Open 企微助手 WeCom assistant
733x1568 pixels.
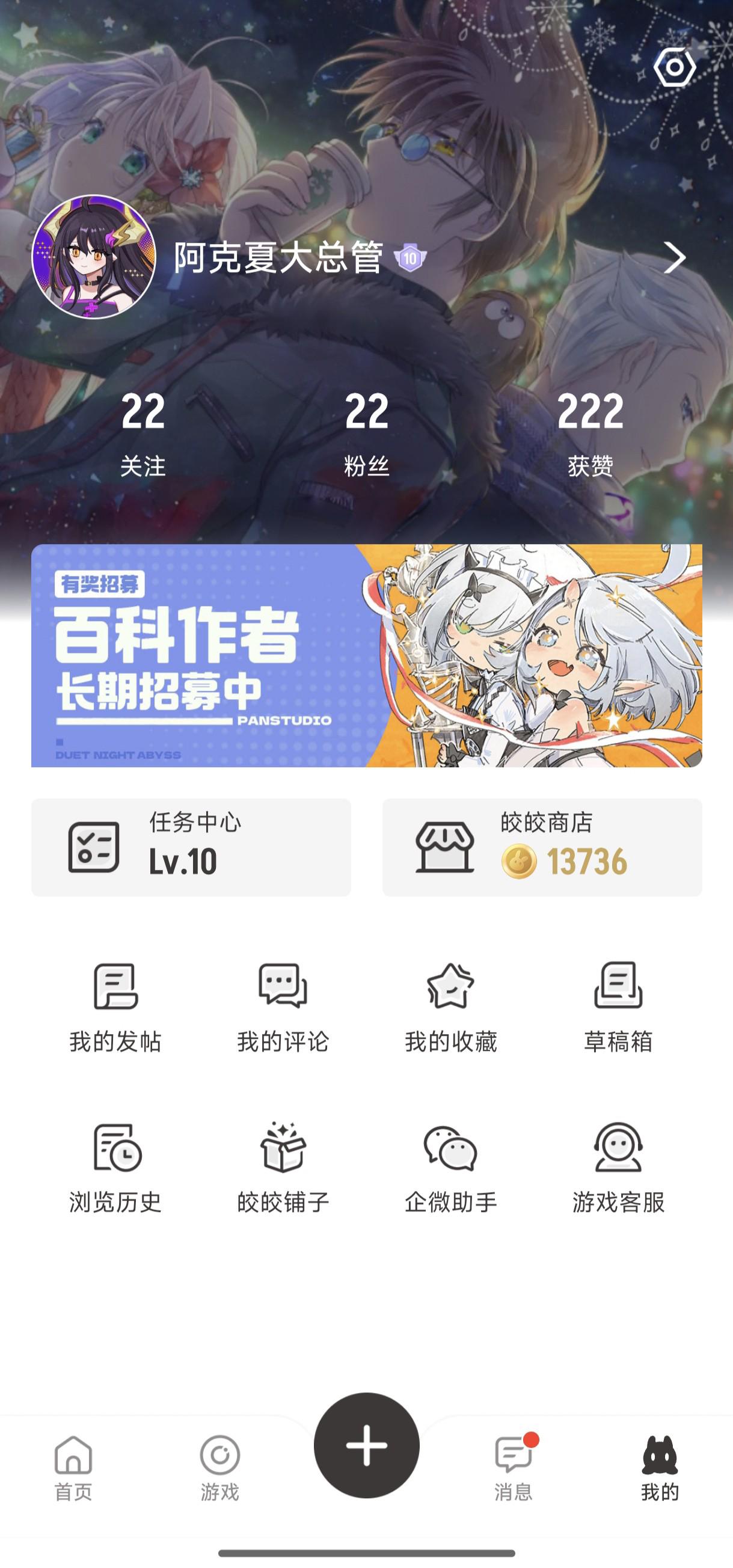tap(450, 1168)
